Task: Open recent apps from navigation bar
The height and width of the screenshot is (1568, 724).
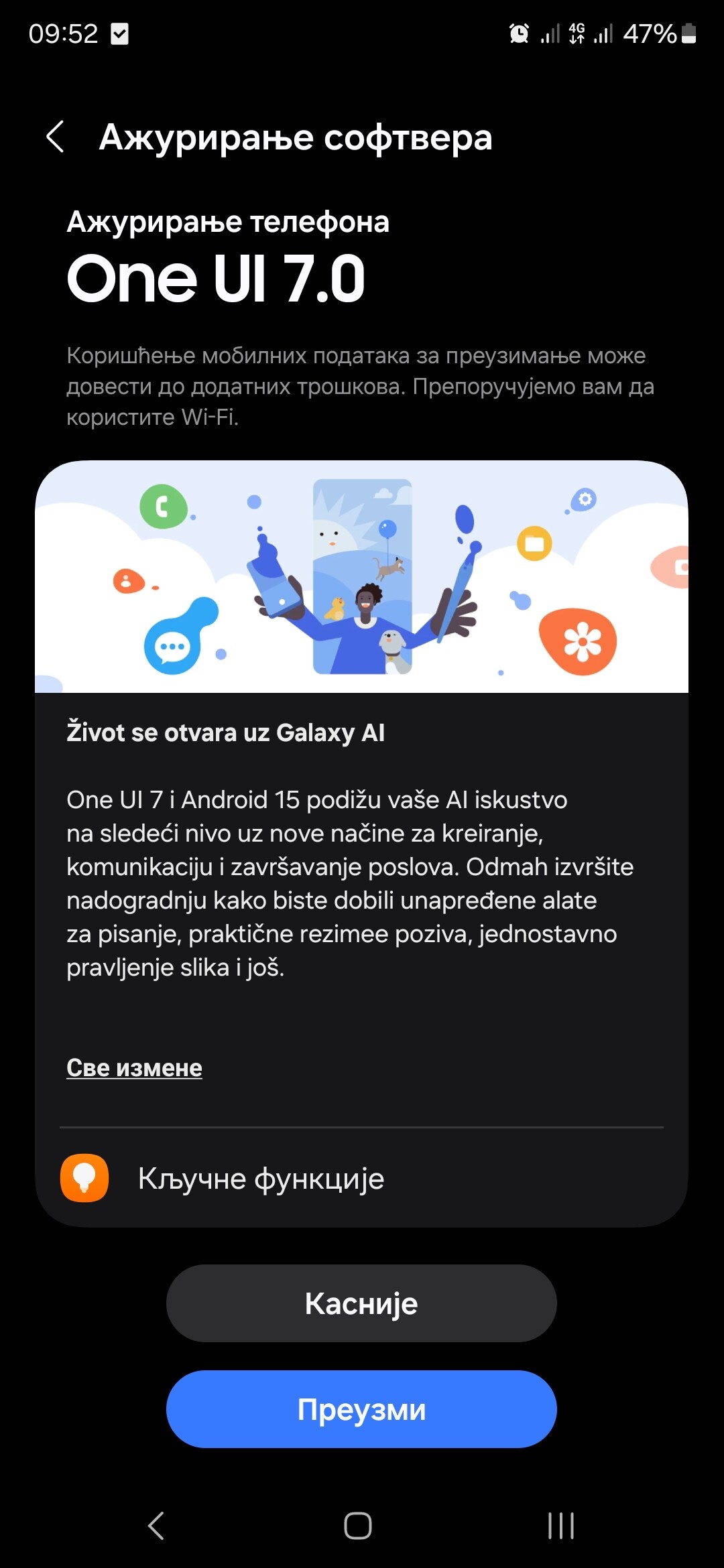Action: (561, 1526)
